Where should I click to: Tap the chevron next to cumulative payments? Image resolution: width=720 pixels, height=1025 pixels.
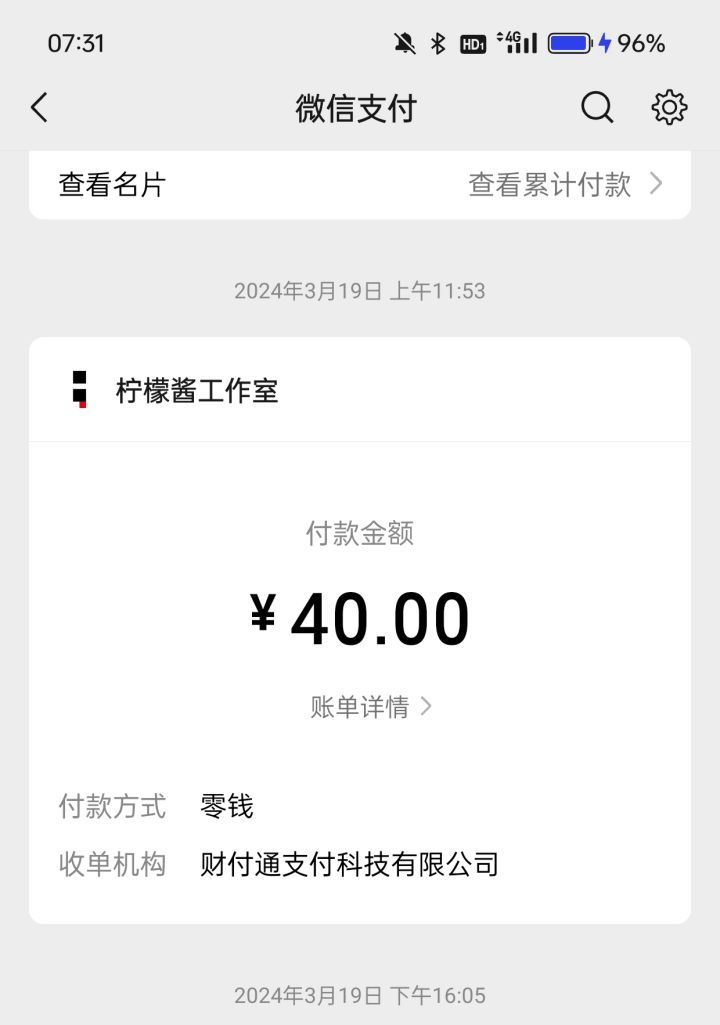tap(655, 184)
